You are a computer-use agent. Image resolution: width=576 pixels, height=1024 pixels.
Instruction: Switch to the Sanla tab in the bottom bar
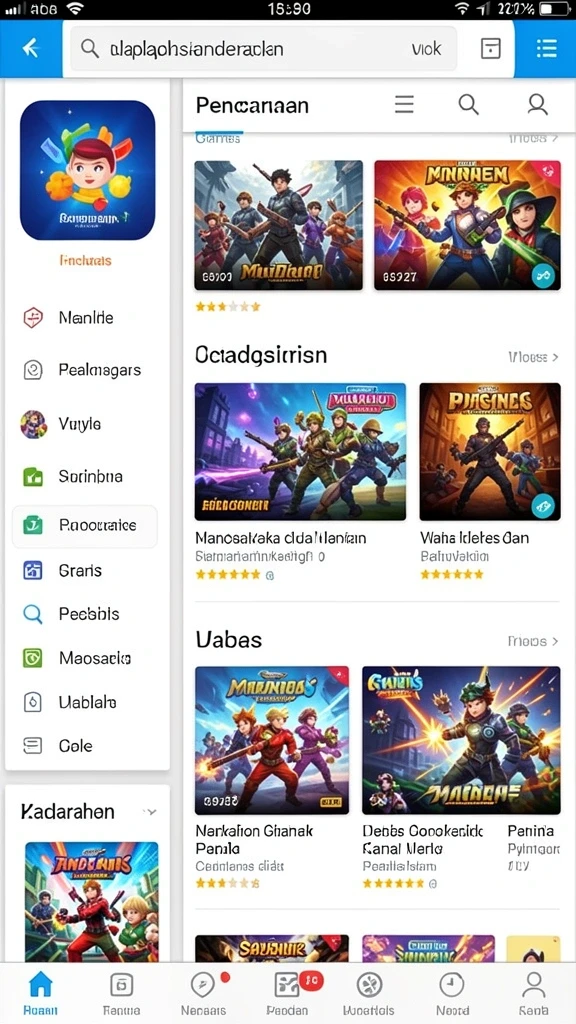[534, 993]
